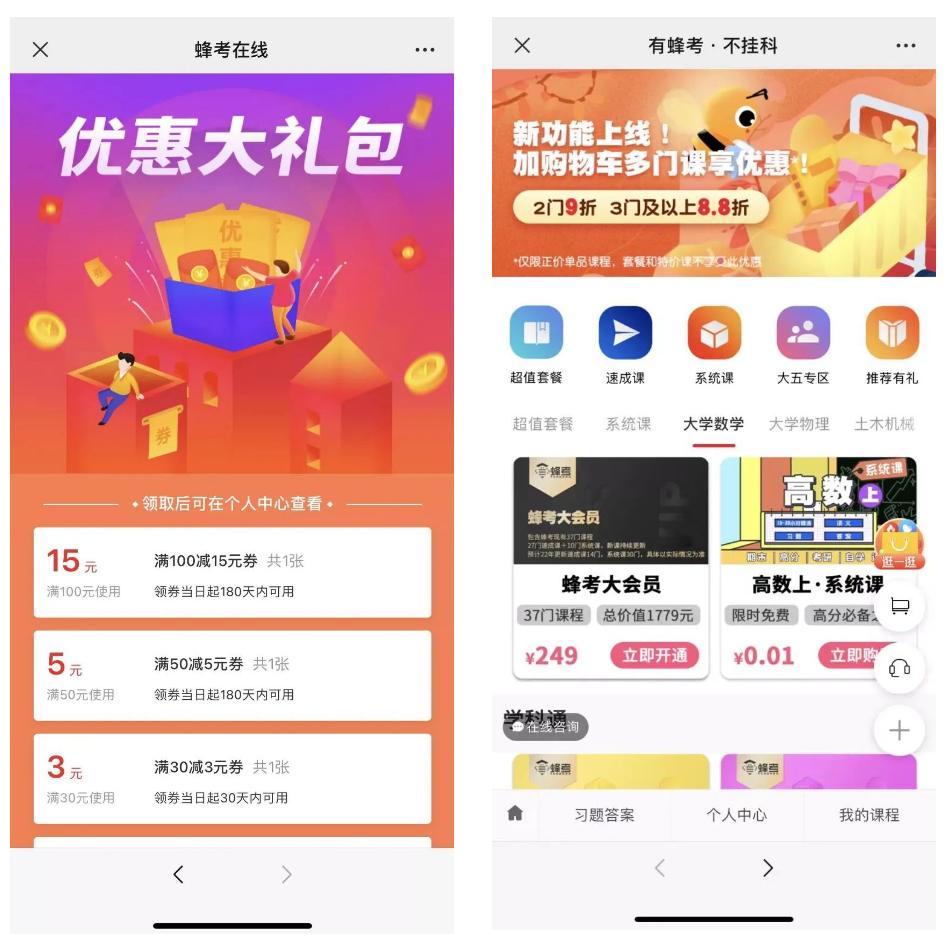The width and height of the screenshot is (952, 936).
Task: Open 个人中心 in the bottom bar
Action: point(736,815)
